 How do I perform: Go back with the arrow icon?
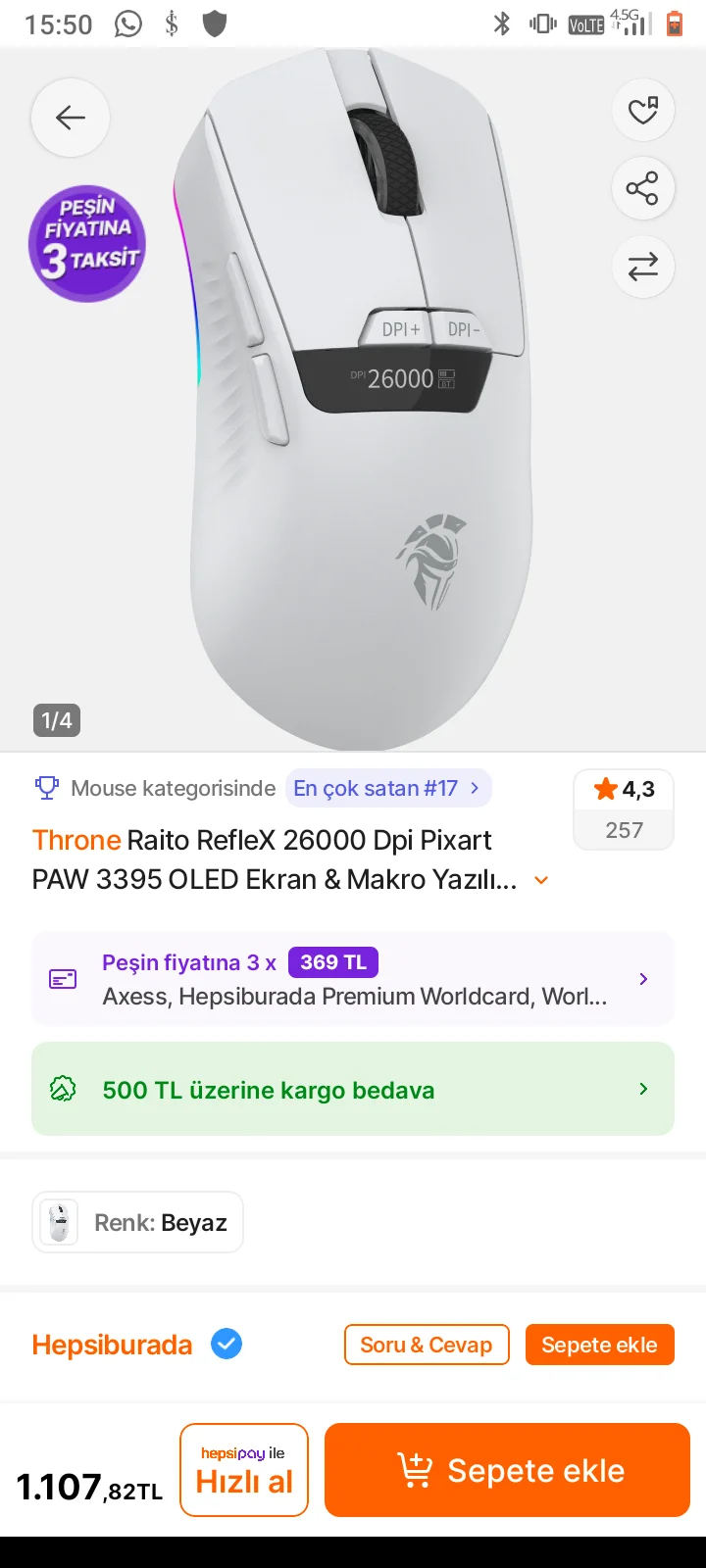tap(70, 118)
